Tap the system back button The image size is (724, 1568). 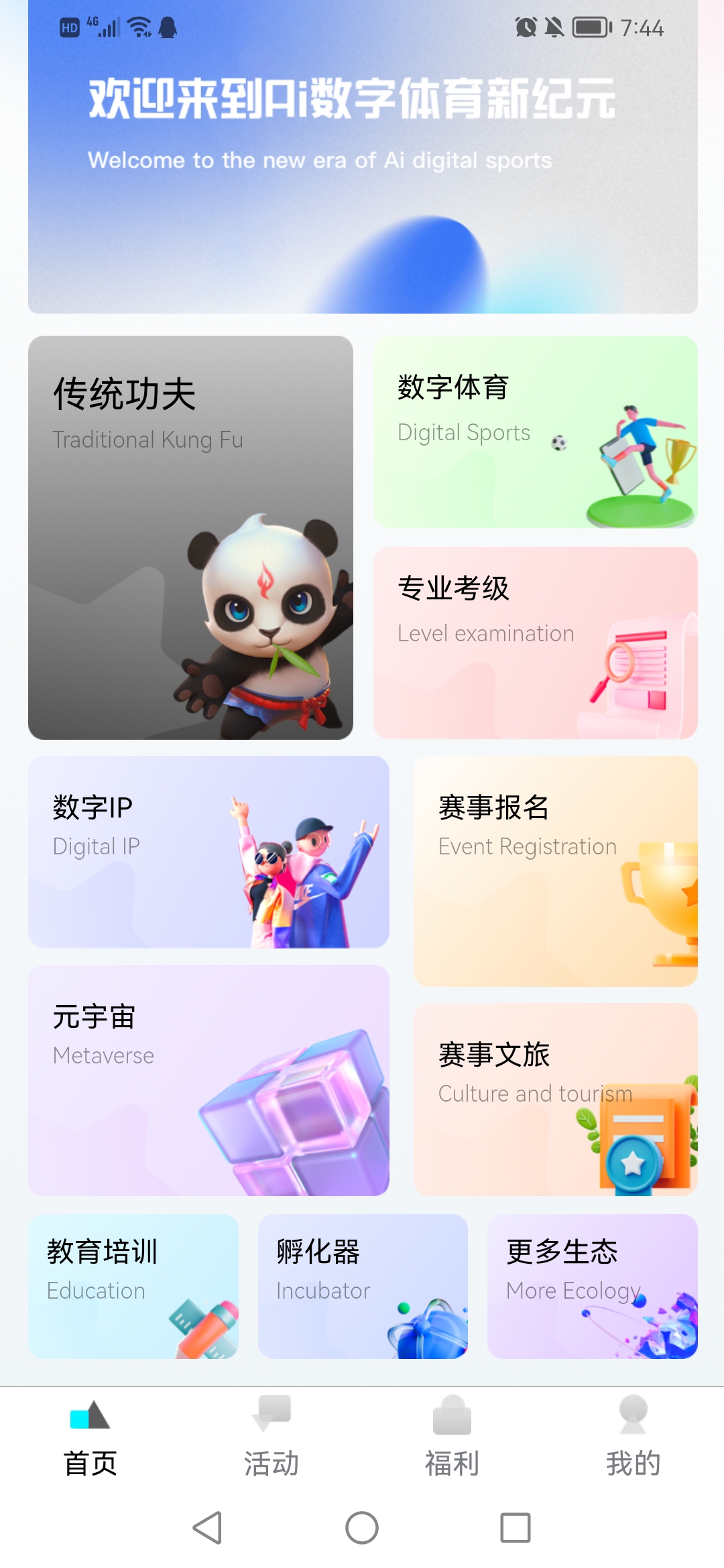tap(208, 1528)
